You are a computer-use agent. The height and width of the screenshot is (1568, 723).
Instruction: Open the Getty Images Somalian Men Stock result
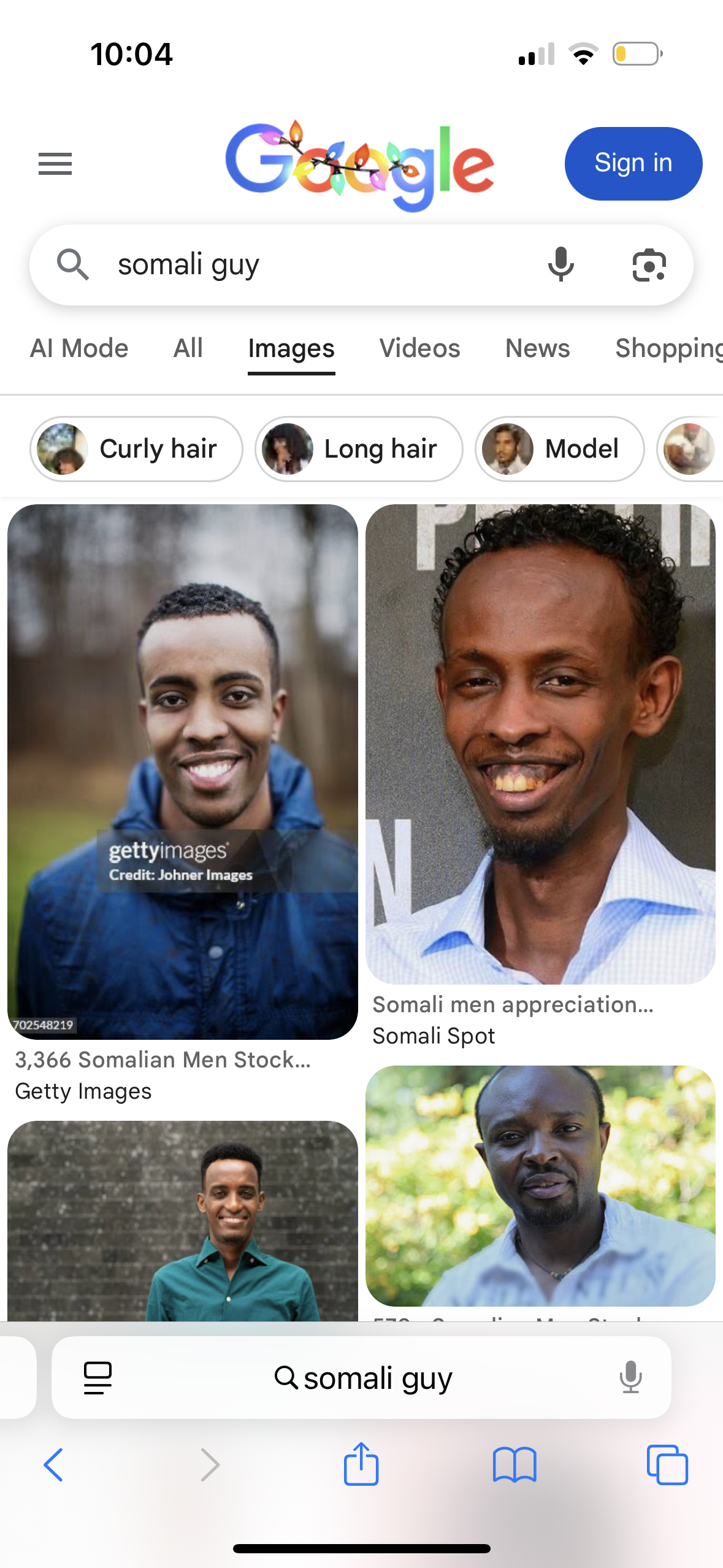pyautogui.click(x=182, y=772)
